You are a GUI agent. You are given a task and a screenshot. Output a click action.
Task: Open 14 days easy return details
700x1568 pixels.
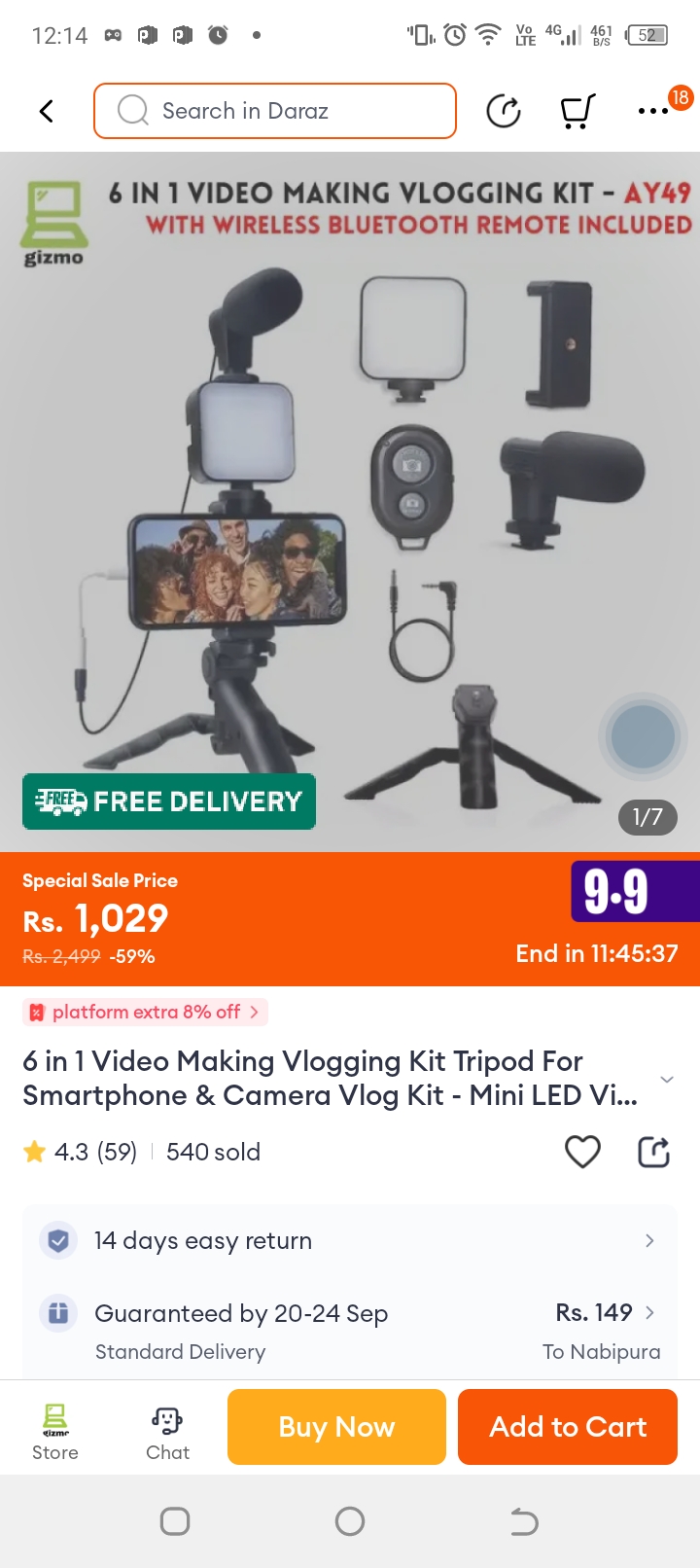(x=350, y=1240)
